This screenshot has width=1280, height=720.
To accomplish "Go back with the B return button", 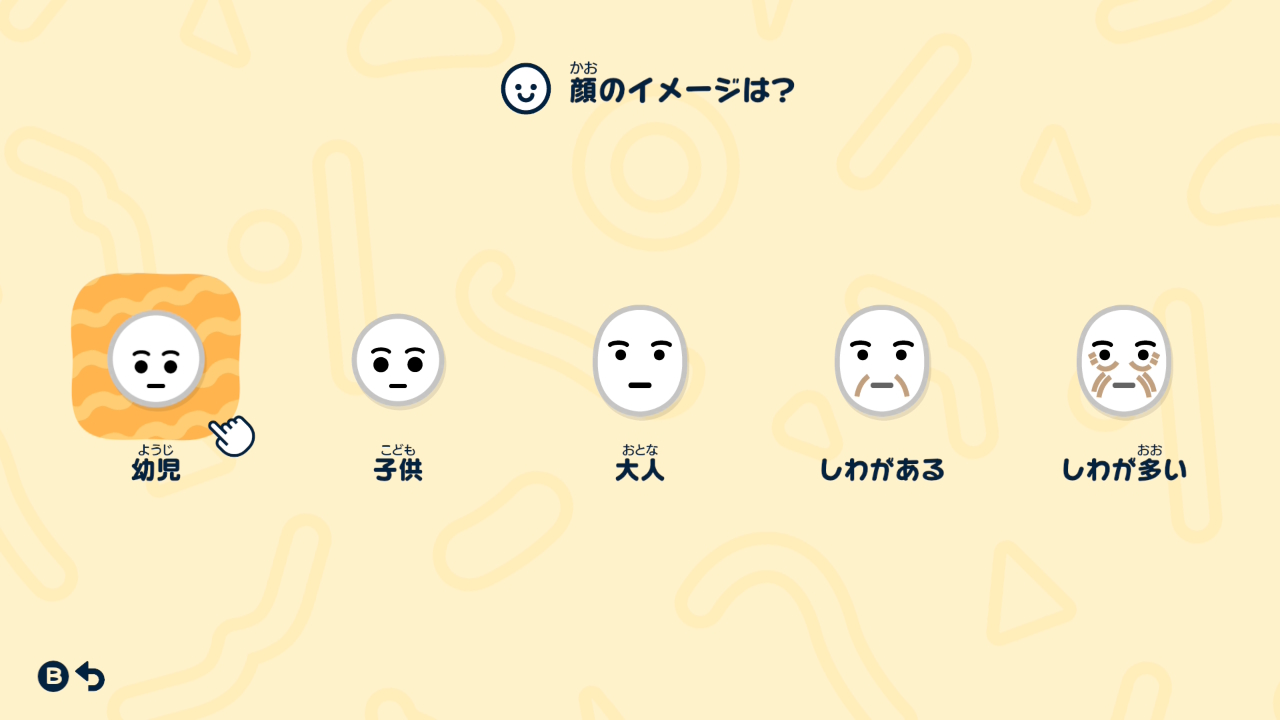I will tap(71, 677).
